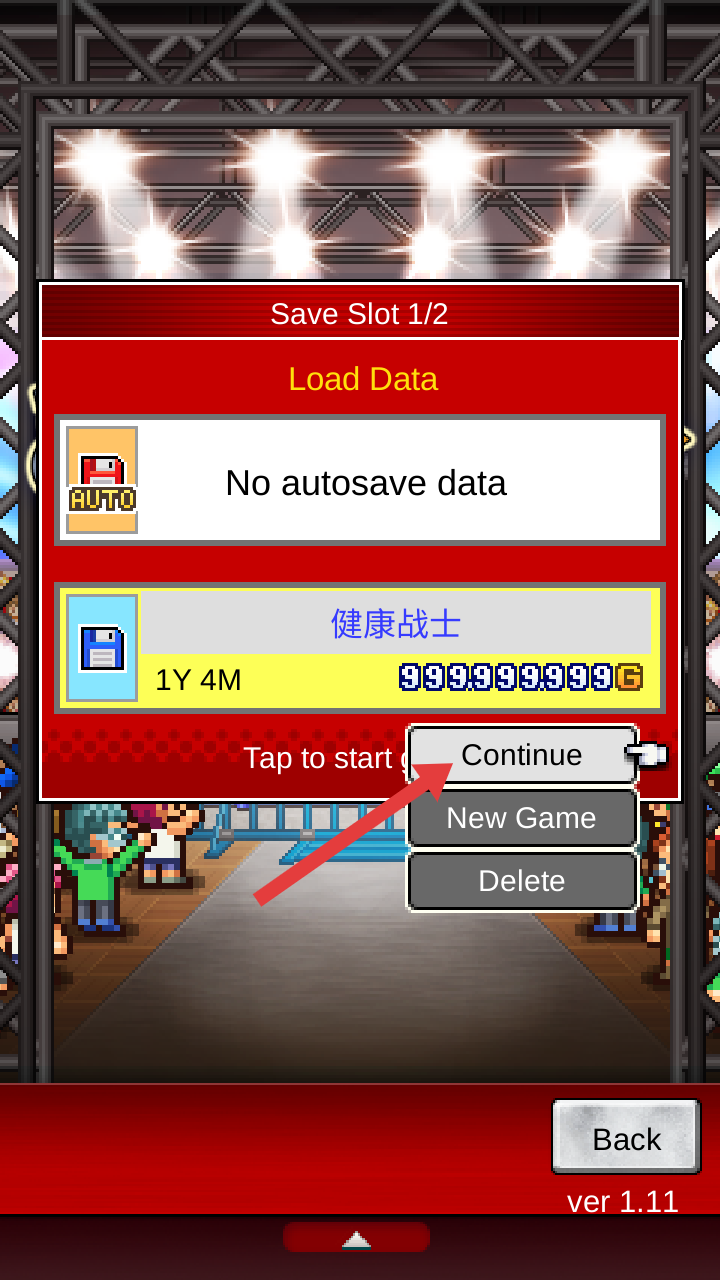The width and height of the screenshot is (720, 1280).
Task: Go Back to the previous screen
Action: tap(626, 1137)
